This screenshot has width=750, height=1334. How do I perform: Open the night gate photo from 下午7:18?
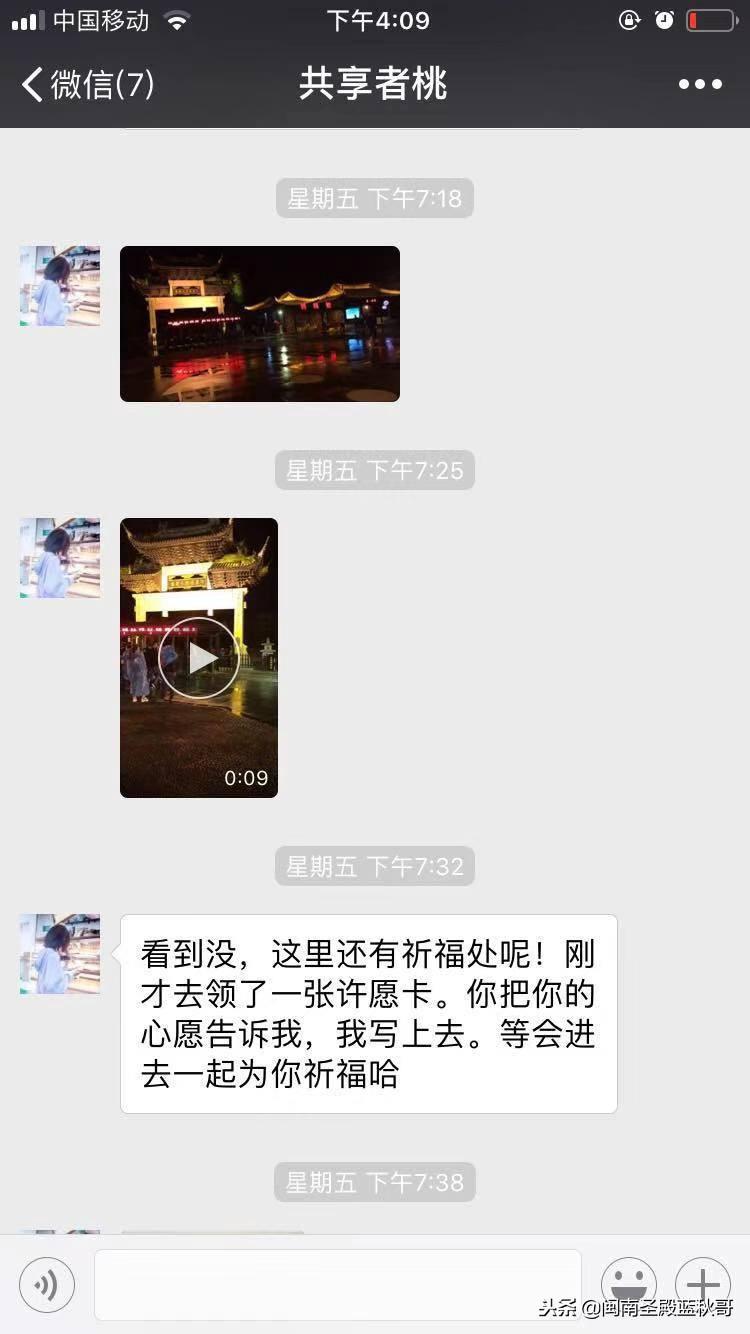[260, 324]
